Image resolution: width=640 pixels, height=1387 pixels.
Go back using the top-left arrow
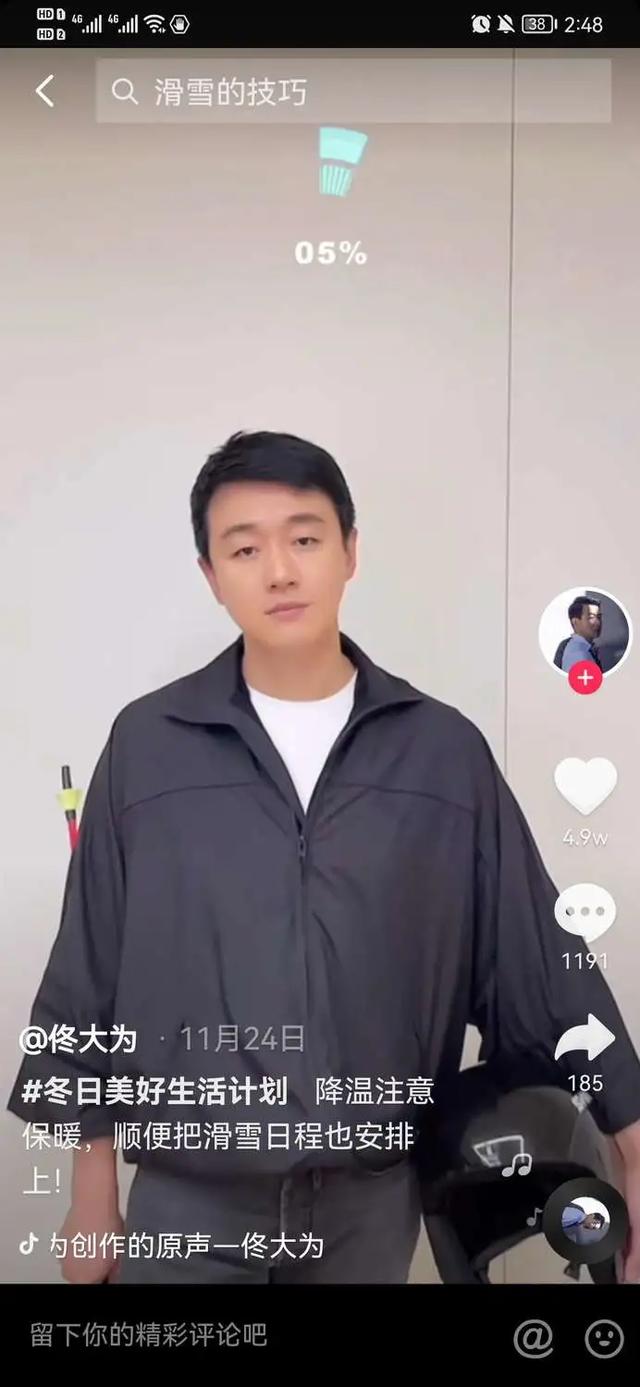44,92
